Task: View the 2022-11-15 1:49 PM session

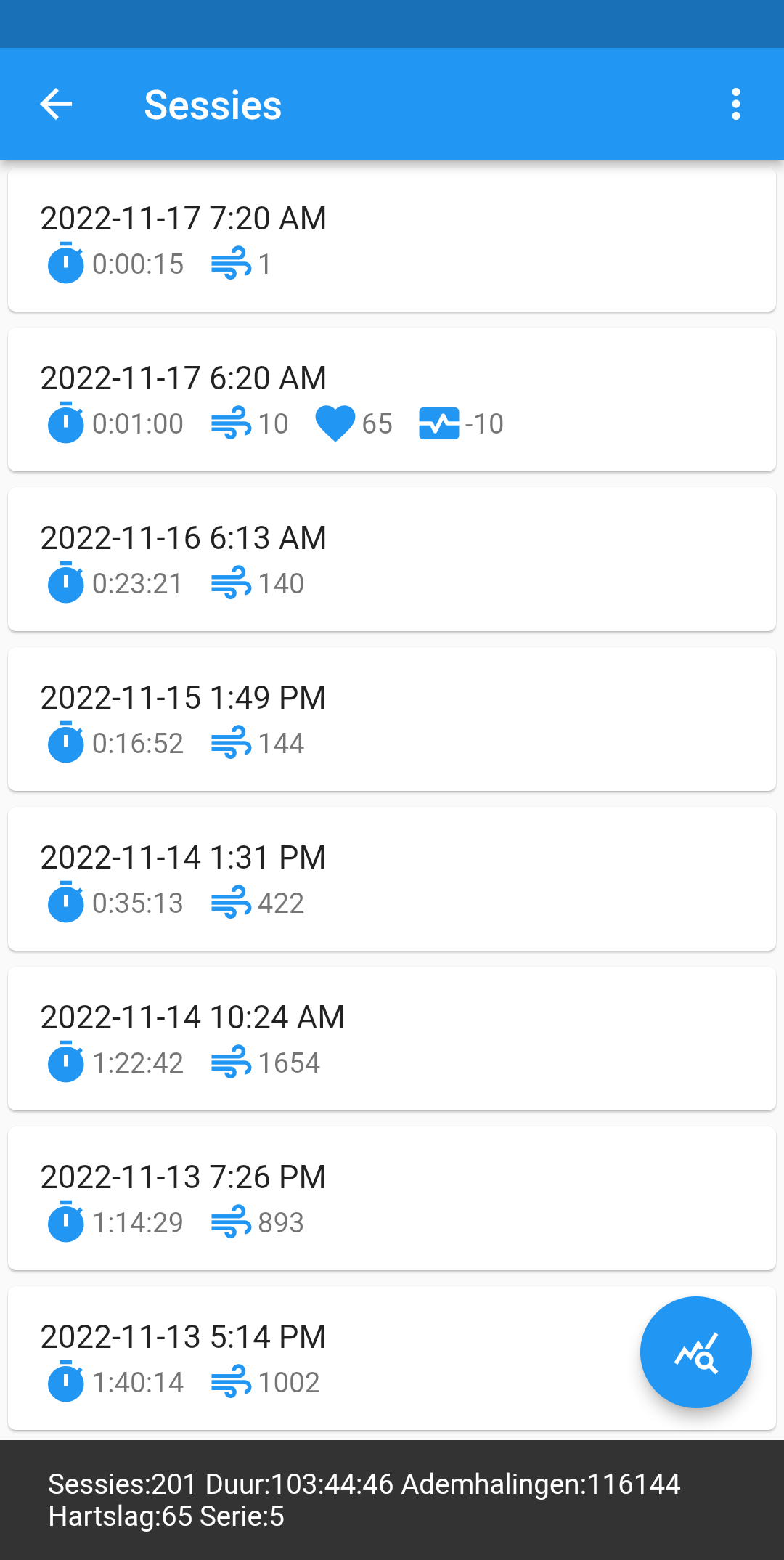Action: 392,719
